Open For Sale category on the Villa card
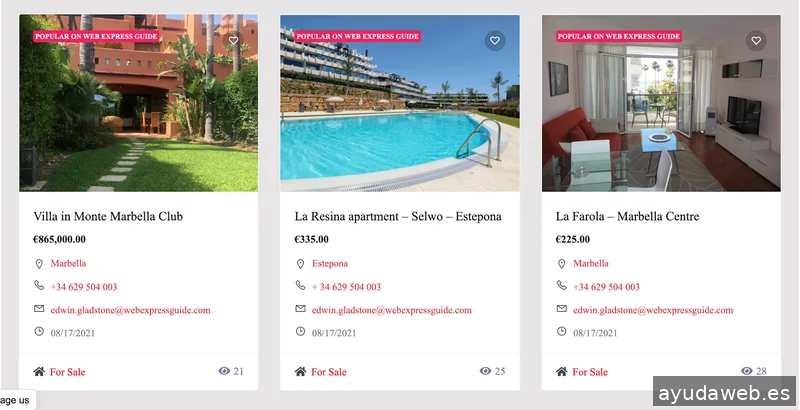800x410 pixels. click(67, 372)
